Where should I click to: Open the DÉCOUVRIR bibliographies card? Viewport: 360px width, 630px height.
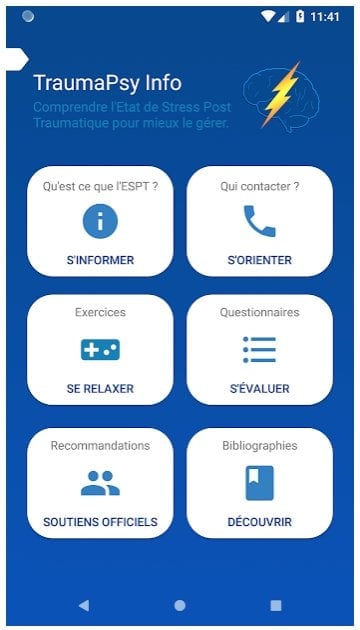(x=260, y=483)
